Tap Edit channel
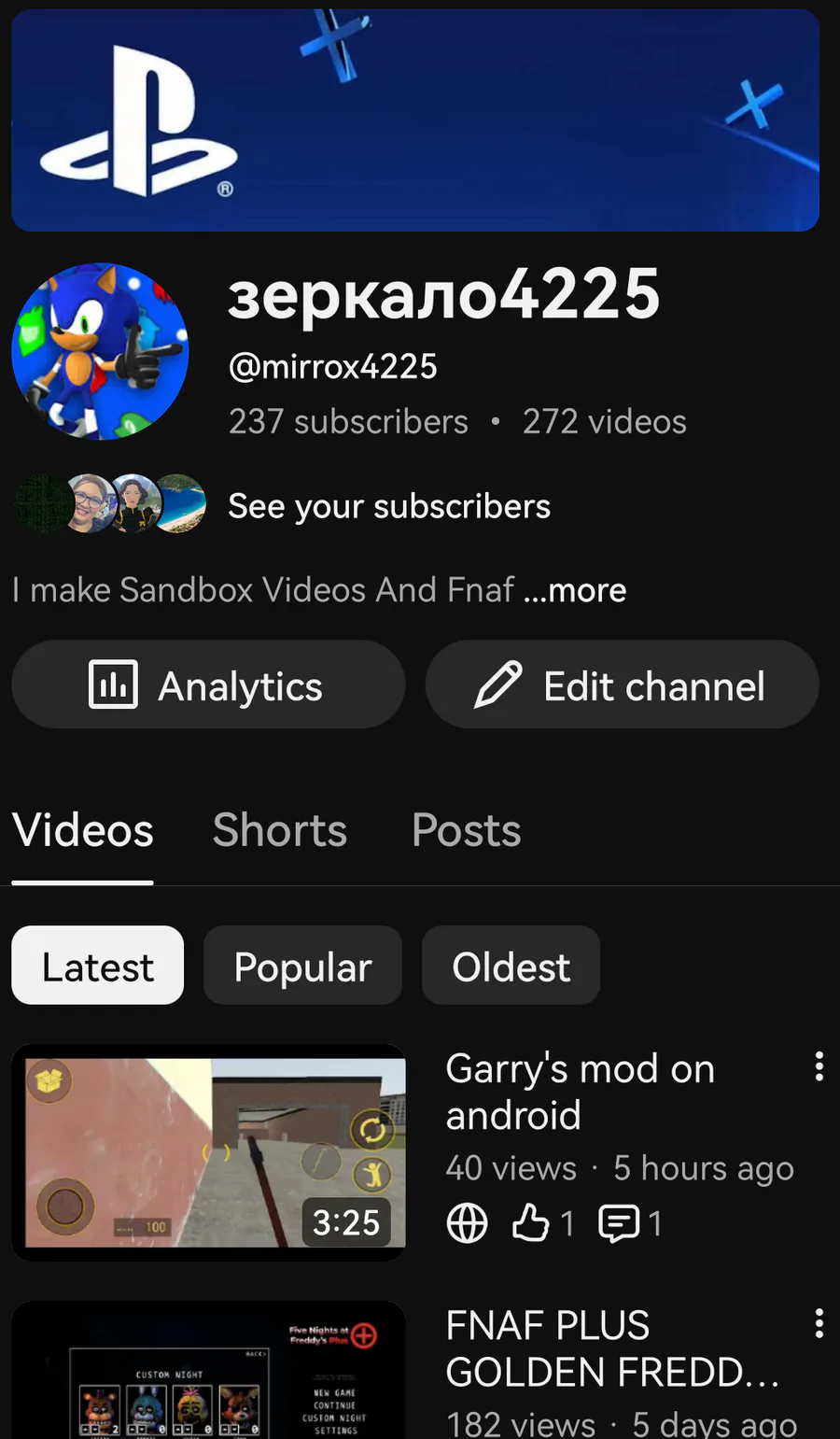This screenshot has height=1439, width=840. (x=622, y=685)
